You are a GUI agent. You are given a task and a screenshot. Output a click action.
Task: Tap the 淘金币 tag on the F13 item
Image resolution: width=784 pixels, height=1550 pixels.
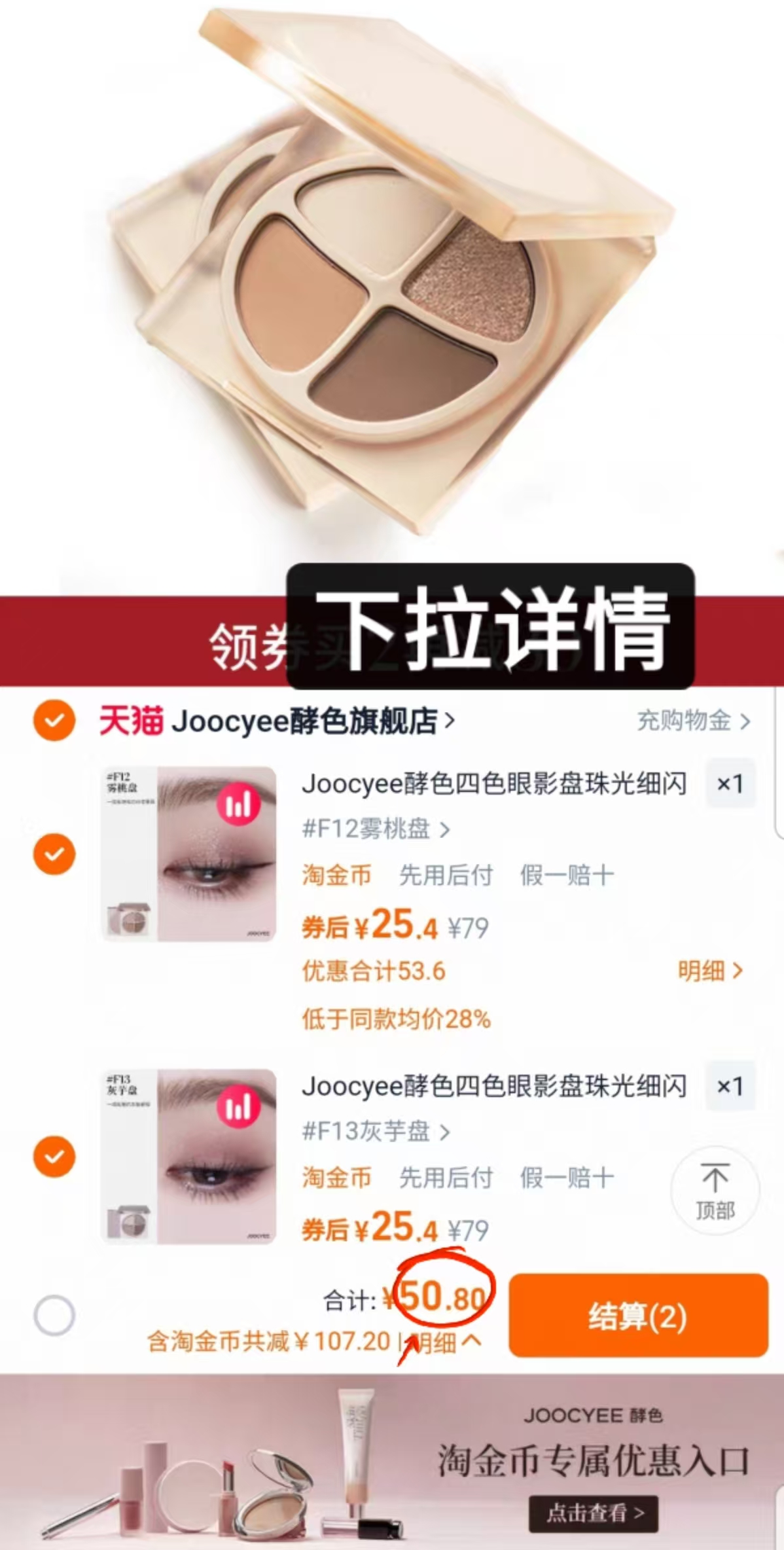(336, 1177)
